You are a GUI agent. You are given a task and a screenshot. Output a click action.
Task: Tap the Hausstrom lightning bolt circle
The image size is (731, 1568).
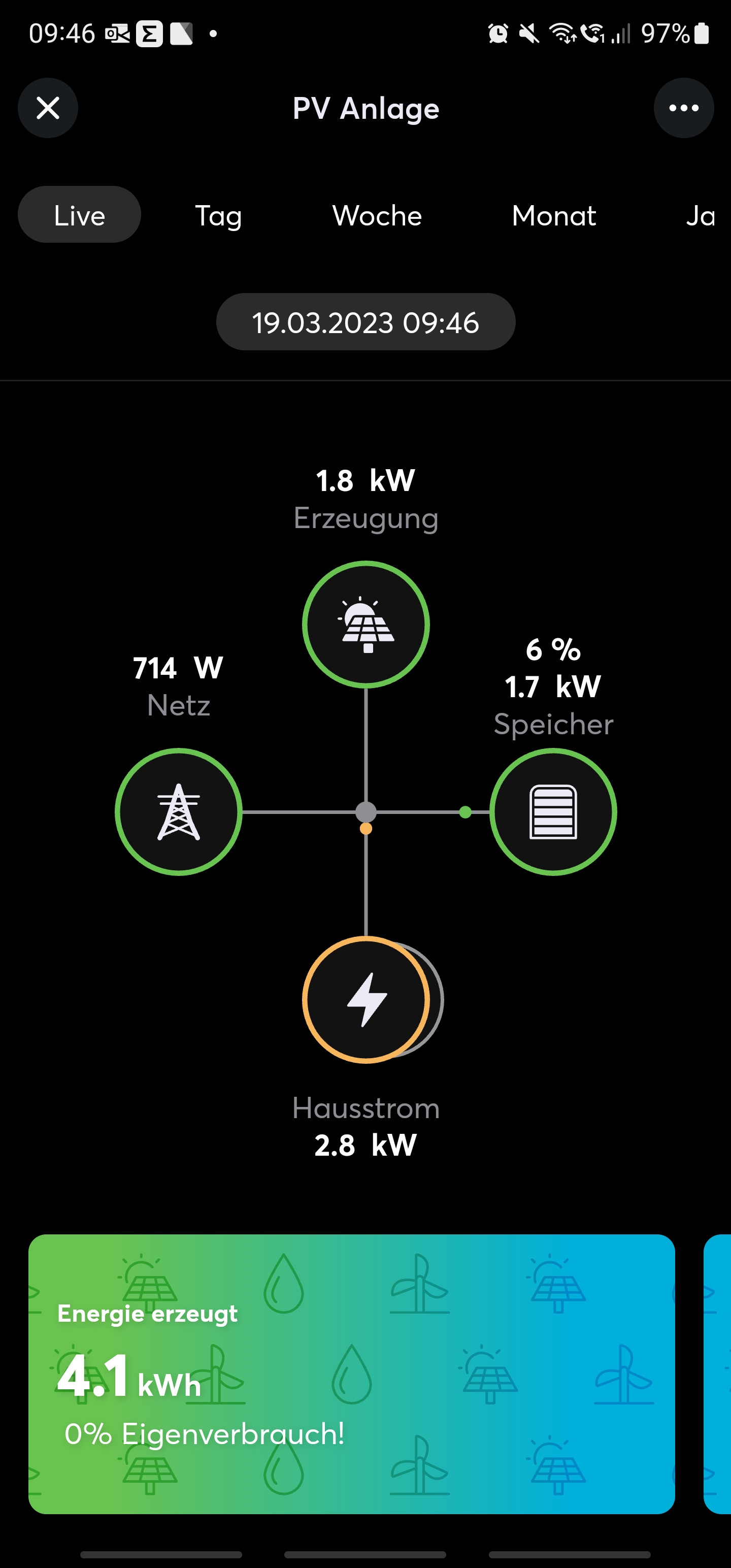[366, 999]
